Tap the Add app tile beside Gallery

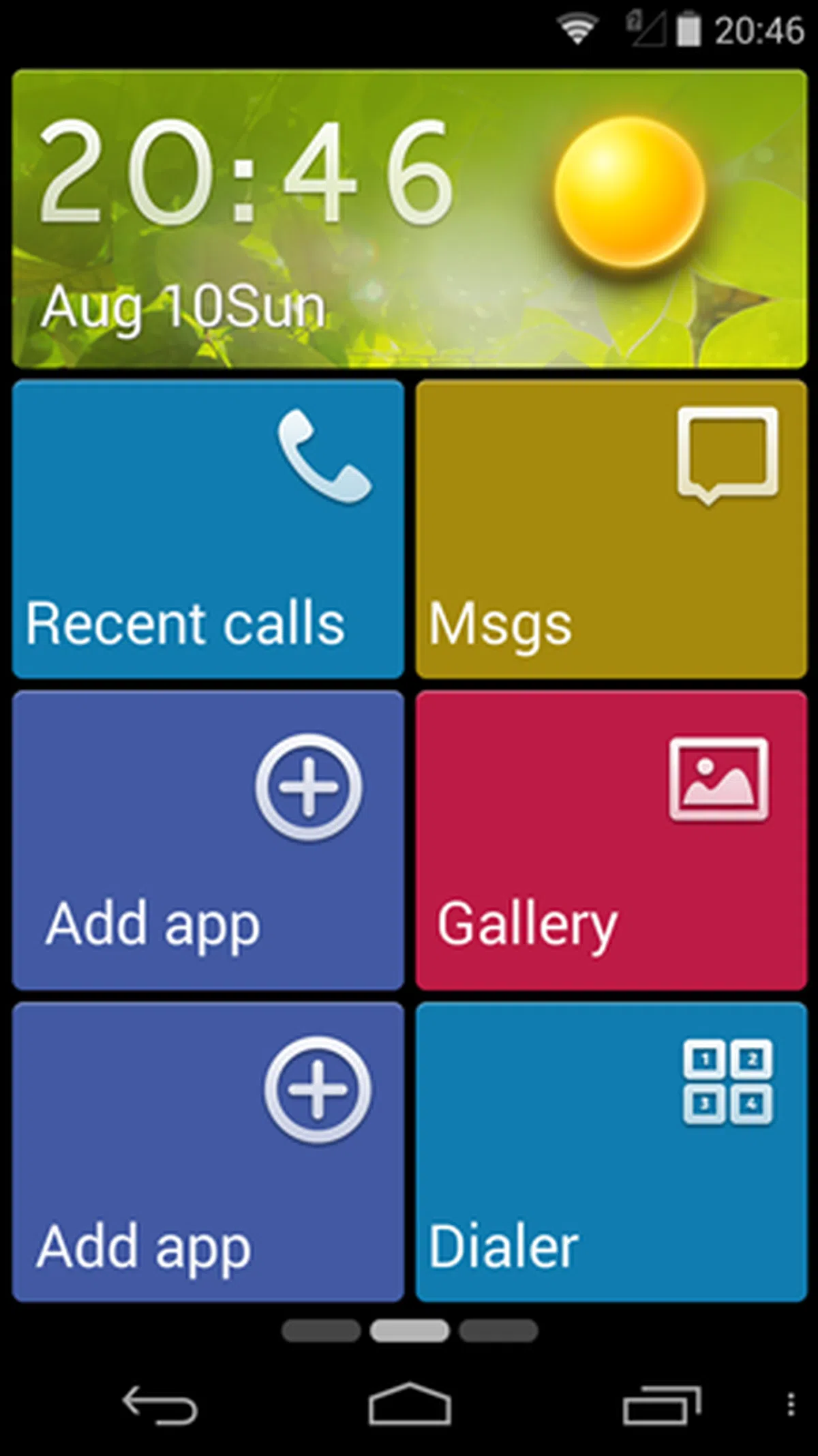(208, 840)
